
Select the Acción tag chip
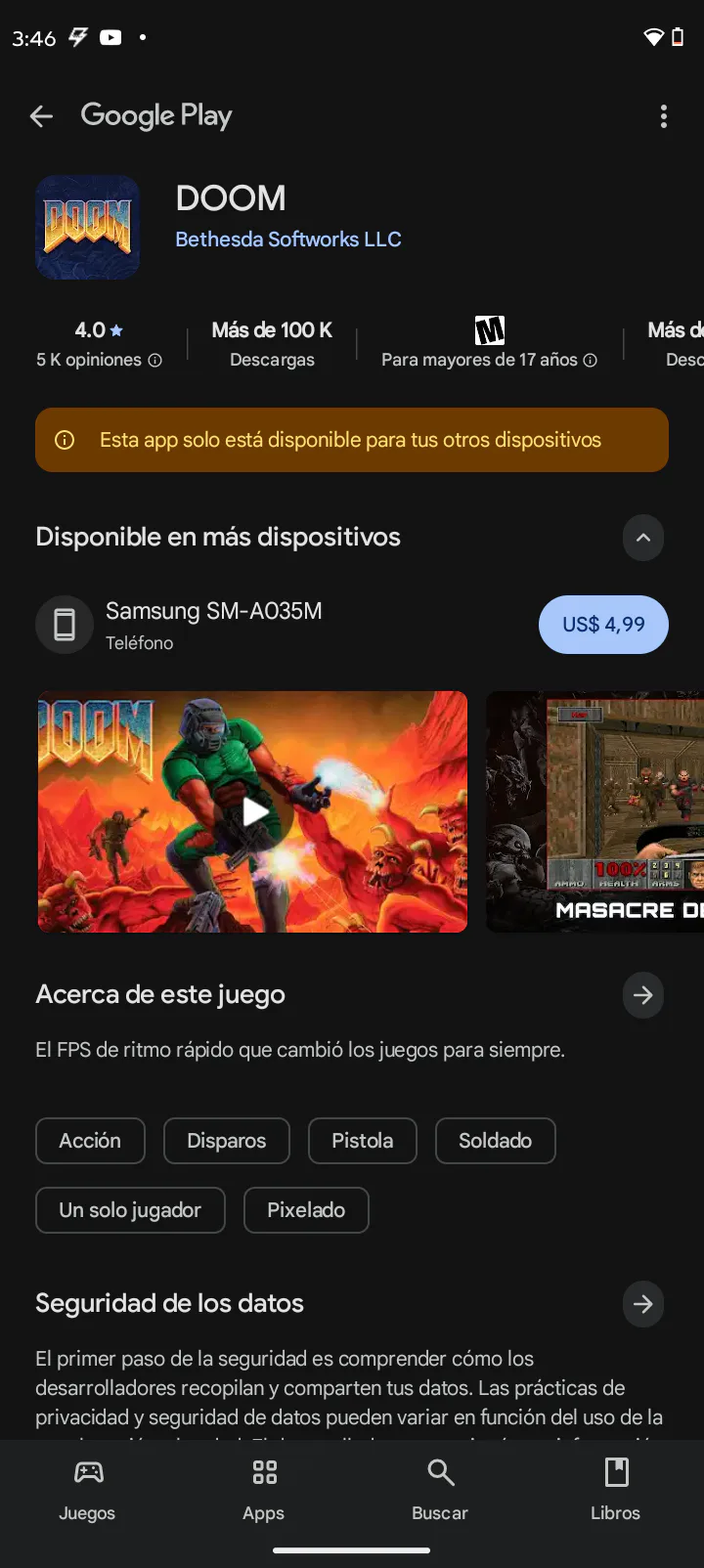click(90, 1141)
